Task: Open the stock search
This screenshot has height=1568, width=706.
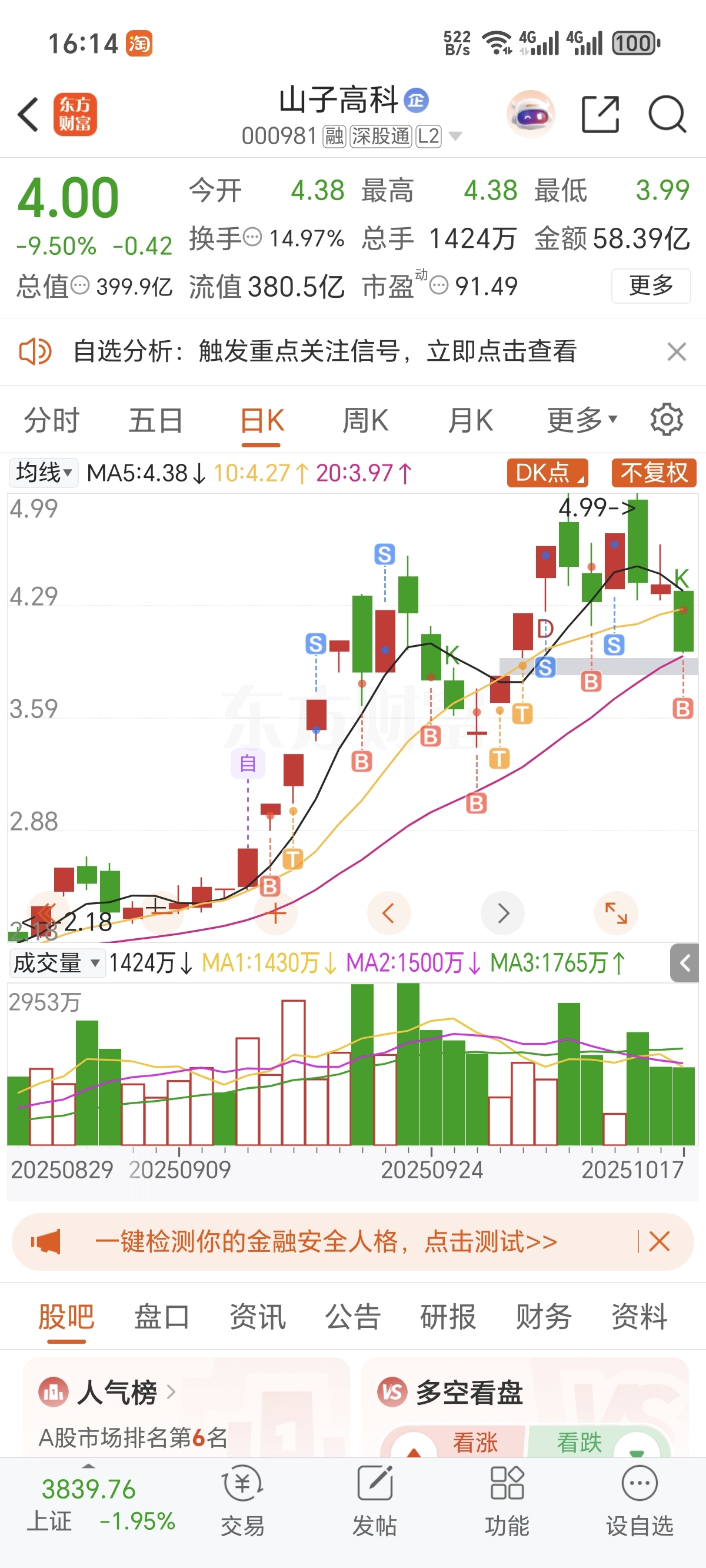Action: (x=667, y=114)
